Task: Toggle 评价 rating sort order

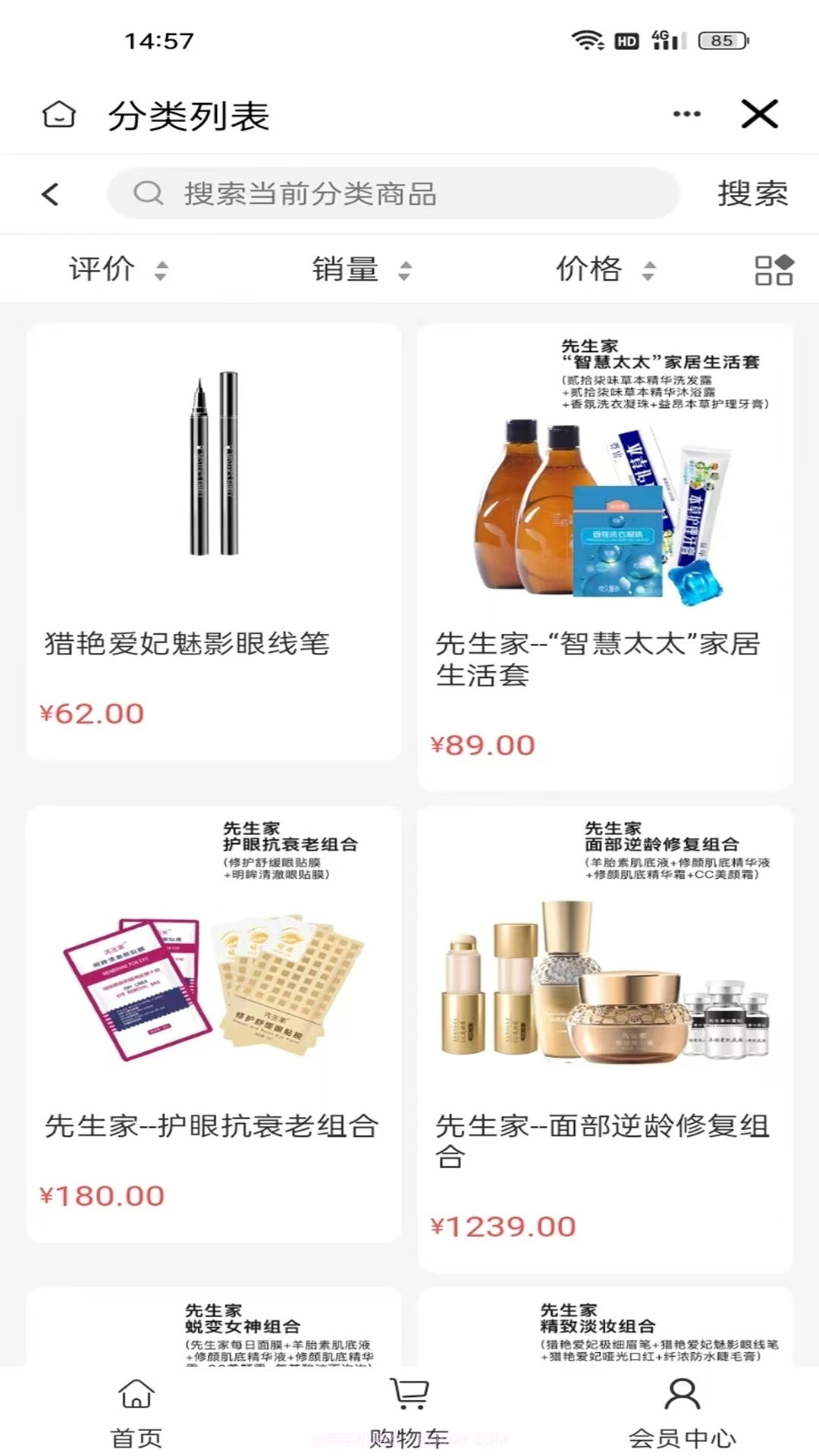Action: (101, 268)
